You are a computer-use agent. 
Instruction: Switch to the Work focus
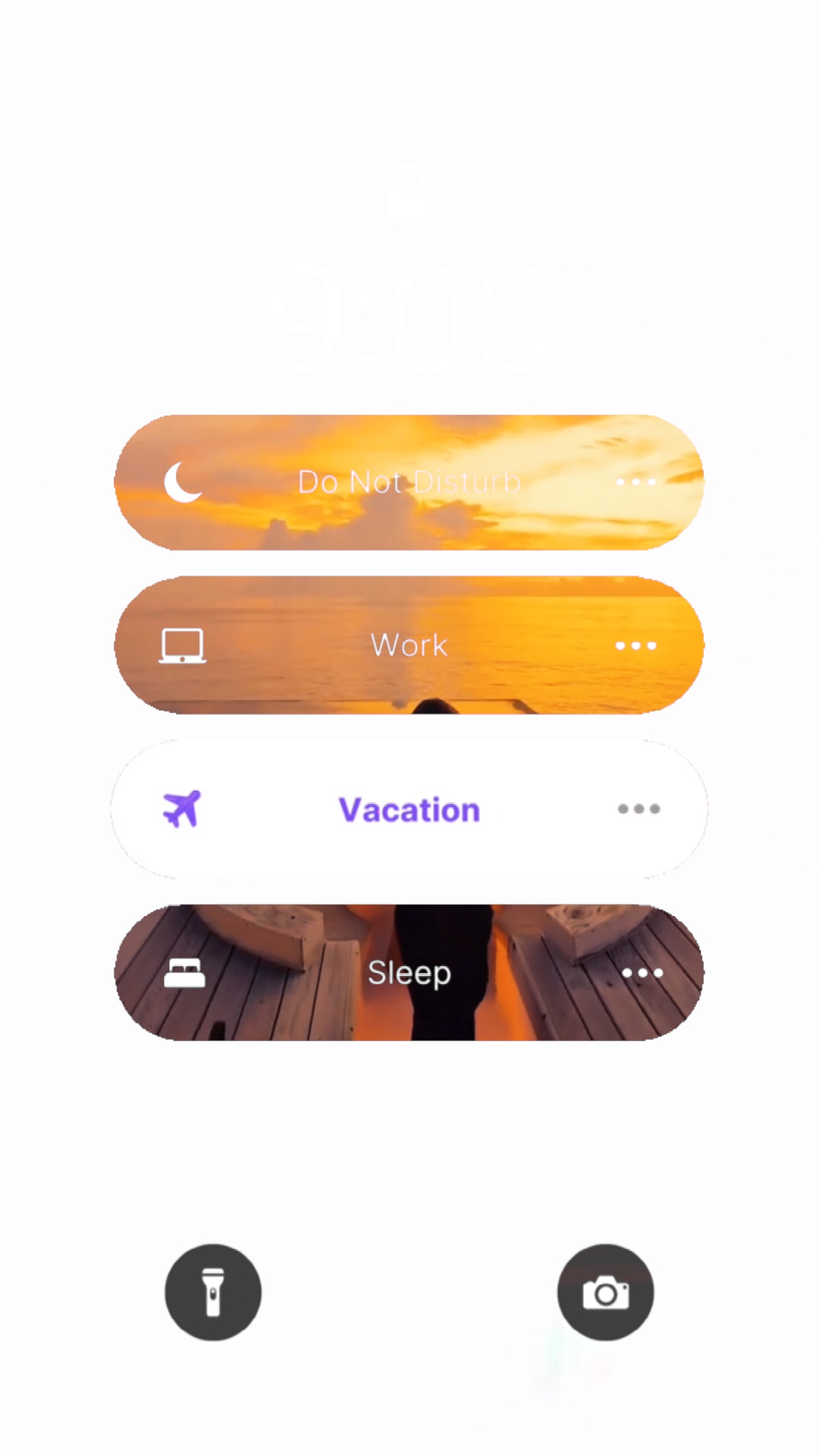409,645
